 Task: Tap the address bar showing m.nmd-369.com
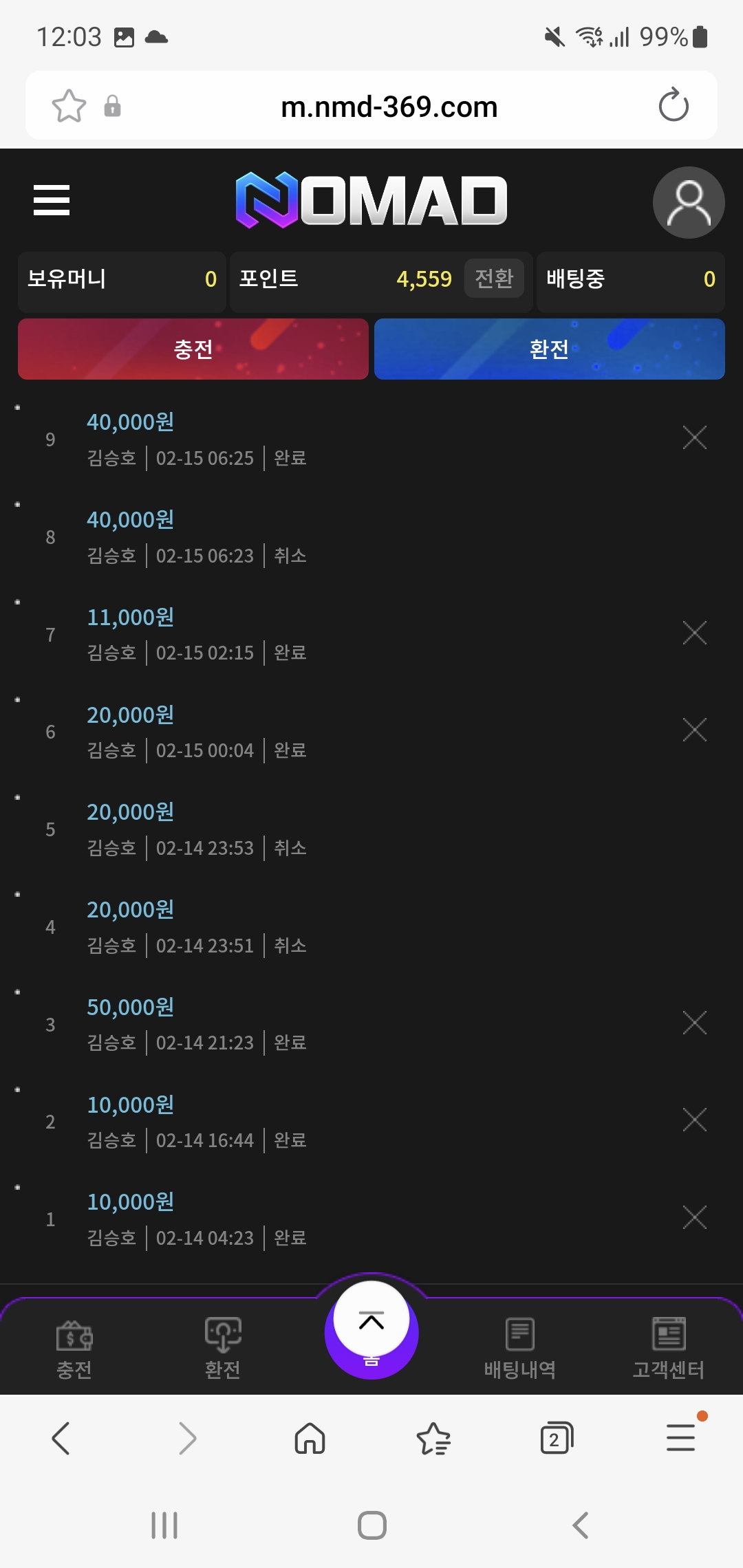pos(389,106)
